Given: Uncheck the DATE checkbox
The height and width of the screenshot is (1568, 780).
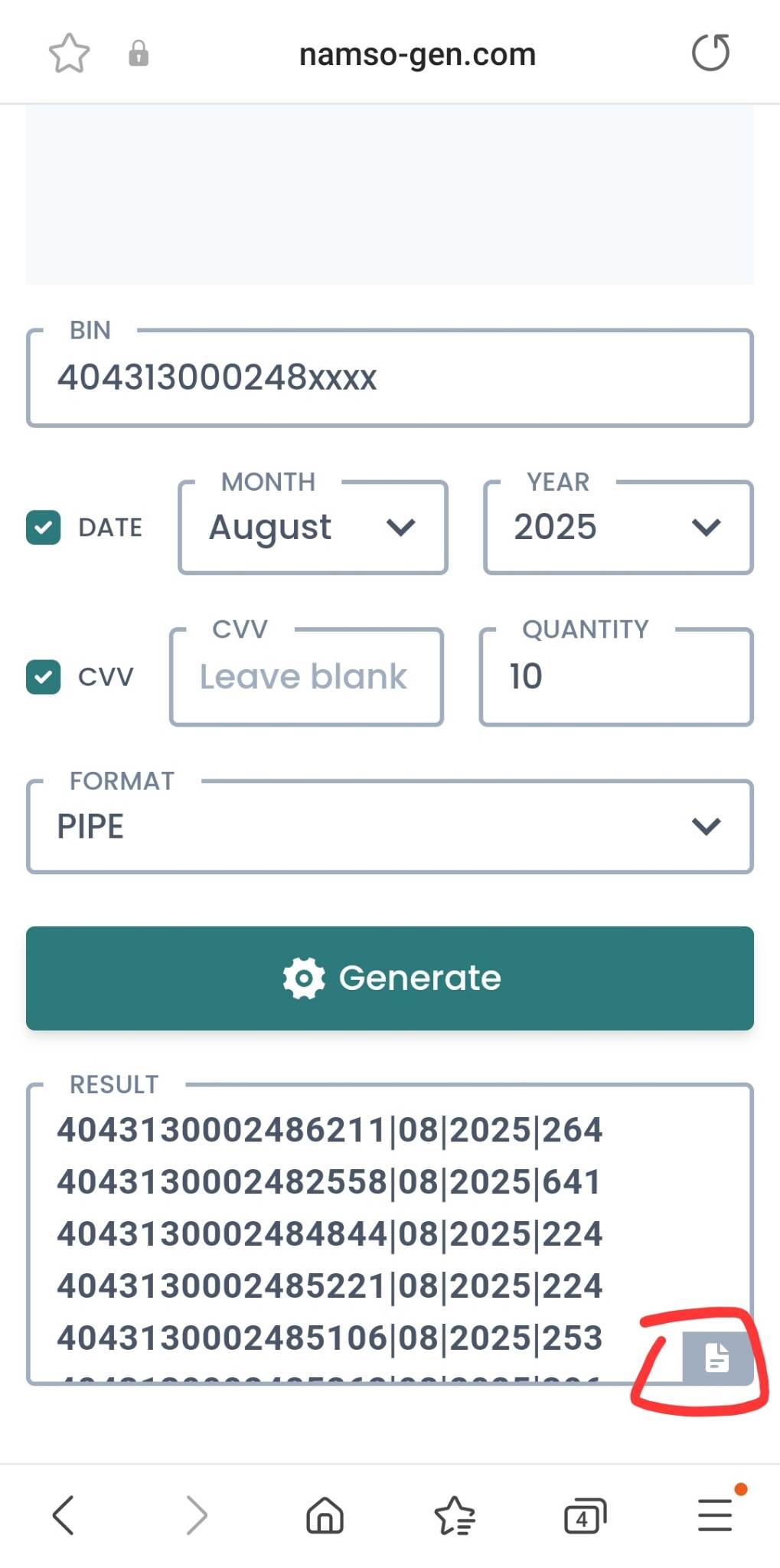Looking at the screenshot, I should (44, 528).
